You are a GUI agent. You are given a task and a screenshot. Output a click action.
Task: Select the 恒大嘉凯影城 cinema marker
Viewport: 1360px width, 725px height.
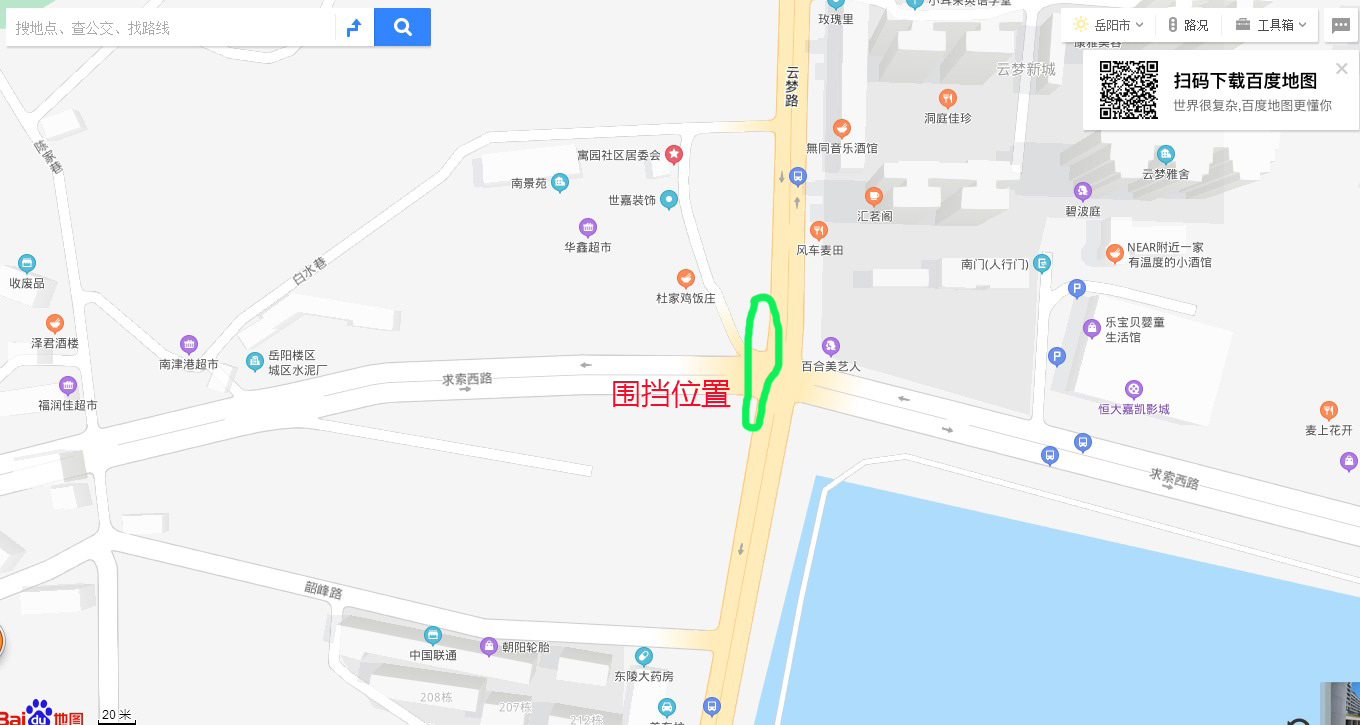(1133, 389)
